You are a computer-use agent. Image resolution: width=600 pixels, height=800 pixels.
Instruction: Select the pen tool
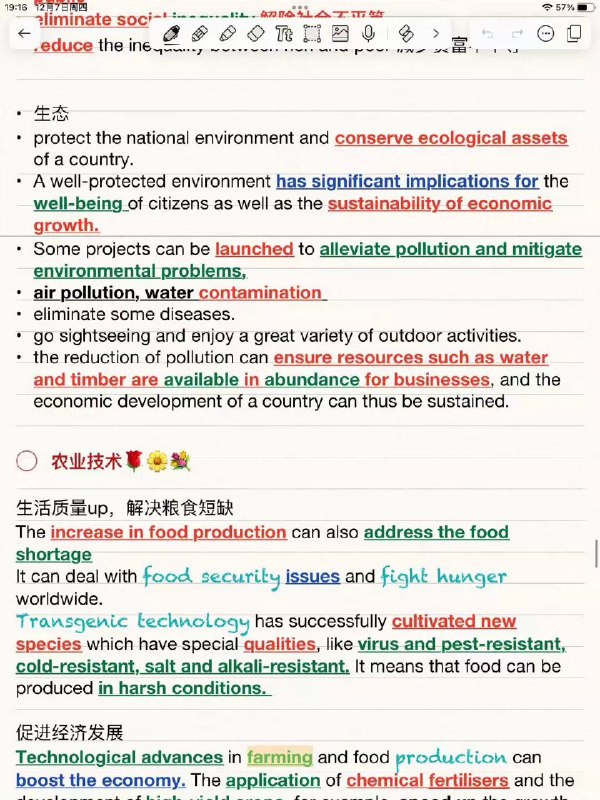pos(171,33)
